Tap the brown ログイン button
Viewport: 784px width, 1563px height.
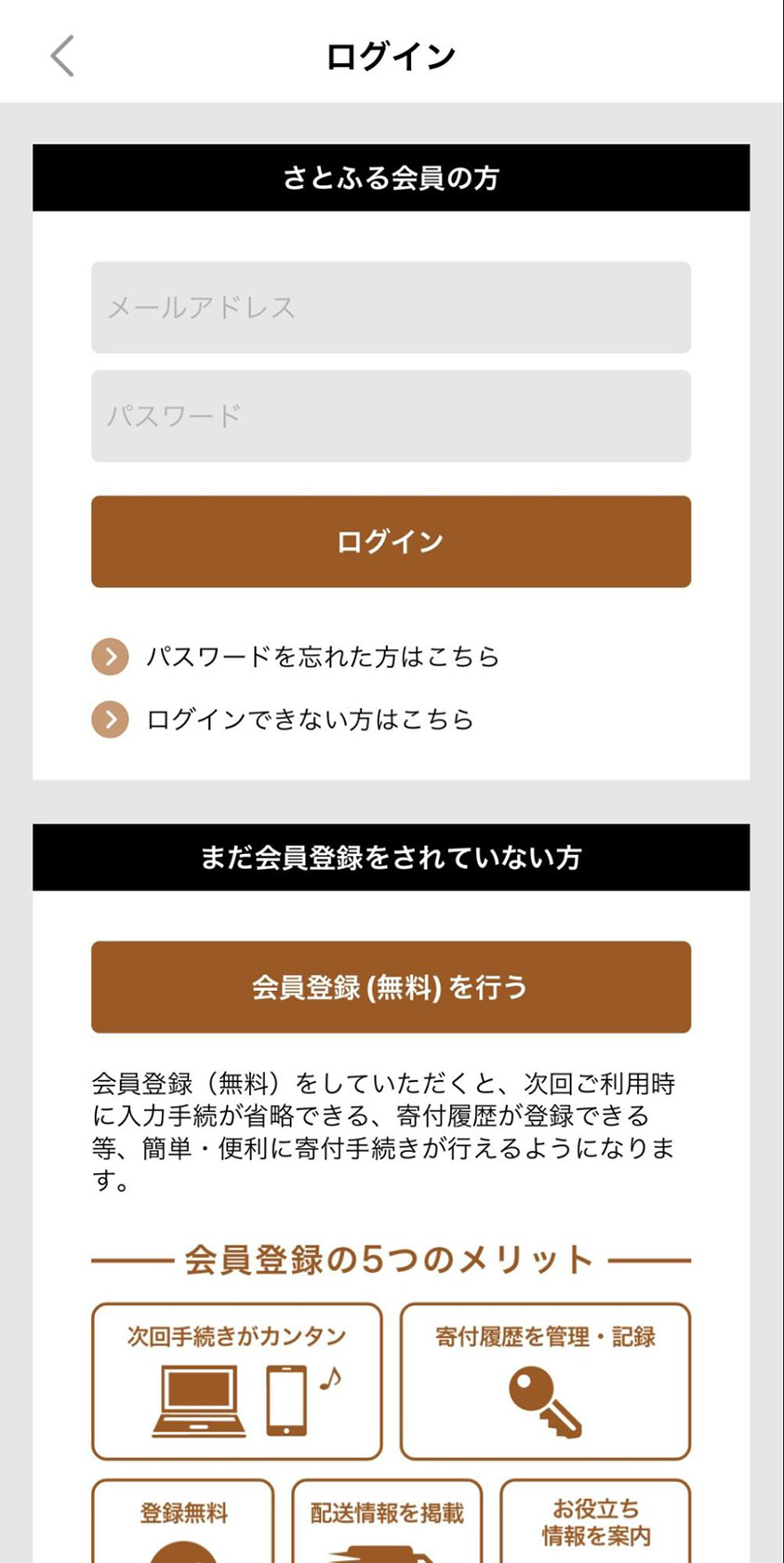[391, 541]
